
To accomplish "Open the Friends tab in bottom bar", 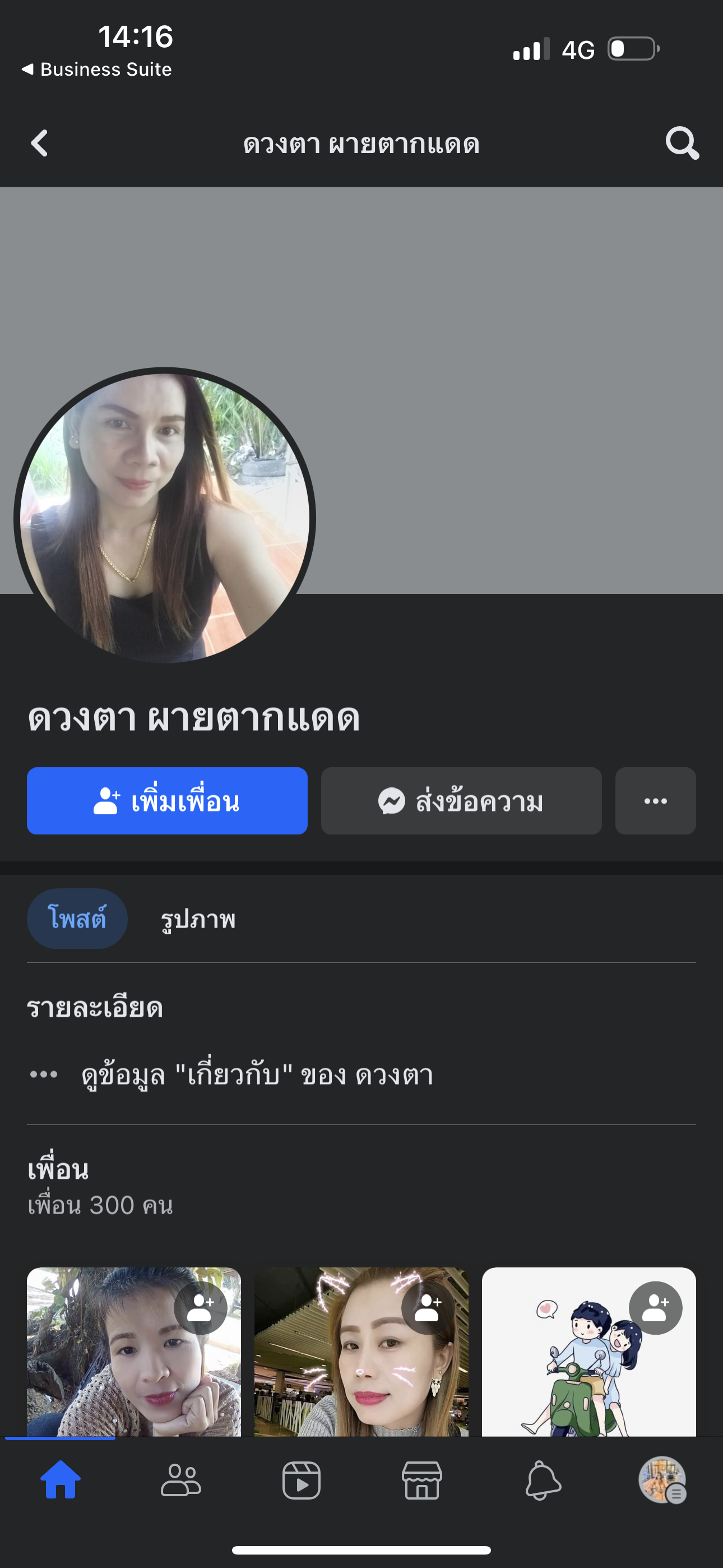I will click(x=180, y=1481).
